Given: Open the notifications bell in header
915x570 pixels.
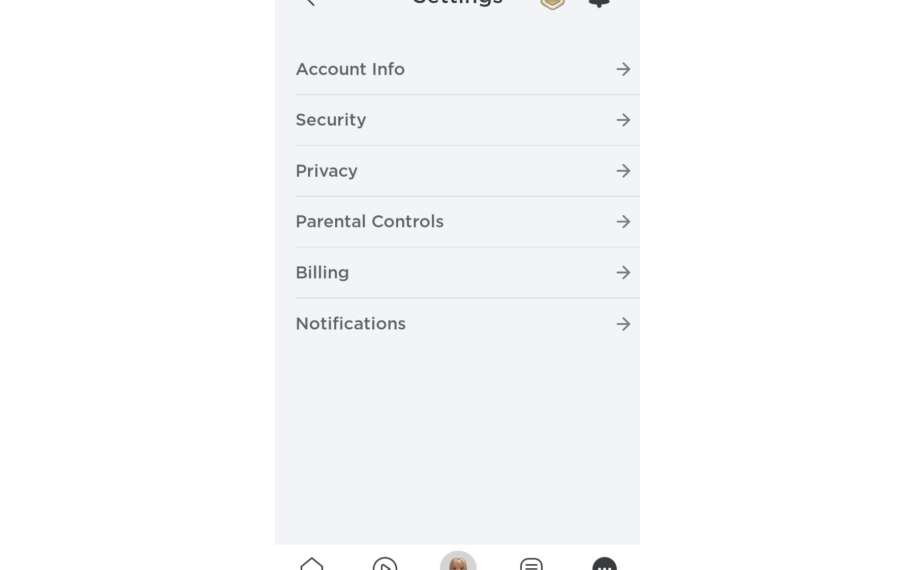Looking at the screenshot, I should [x=599, y=4].
